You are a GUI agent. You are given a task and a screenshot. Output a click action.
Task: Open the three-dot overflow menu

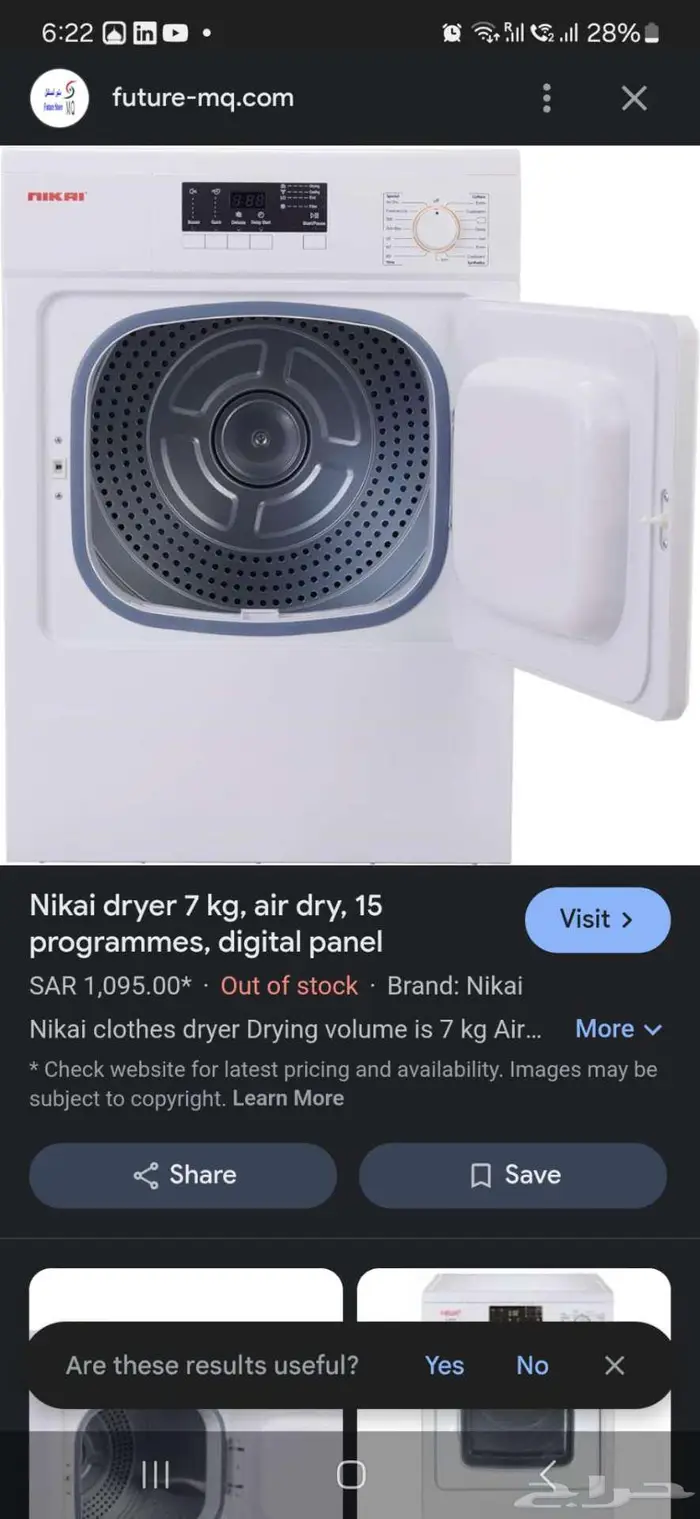point(546,98)
